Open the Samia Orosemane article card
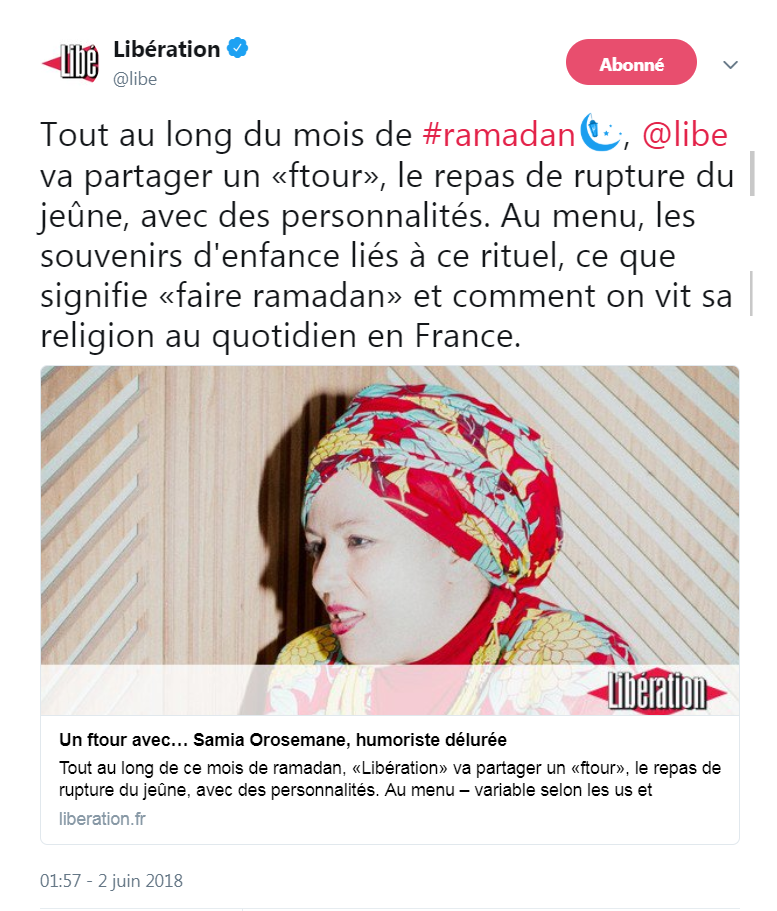Screen dimensions: 777x911 (x=390, y=741)
